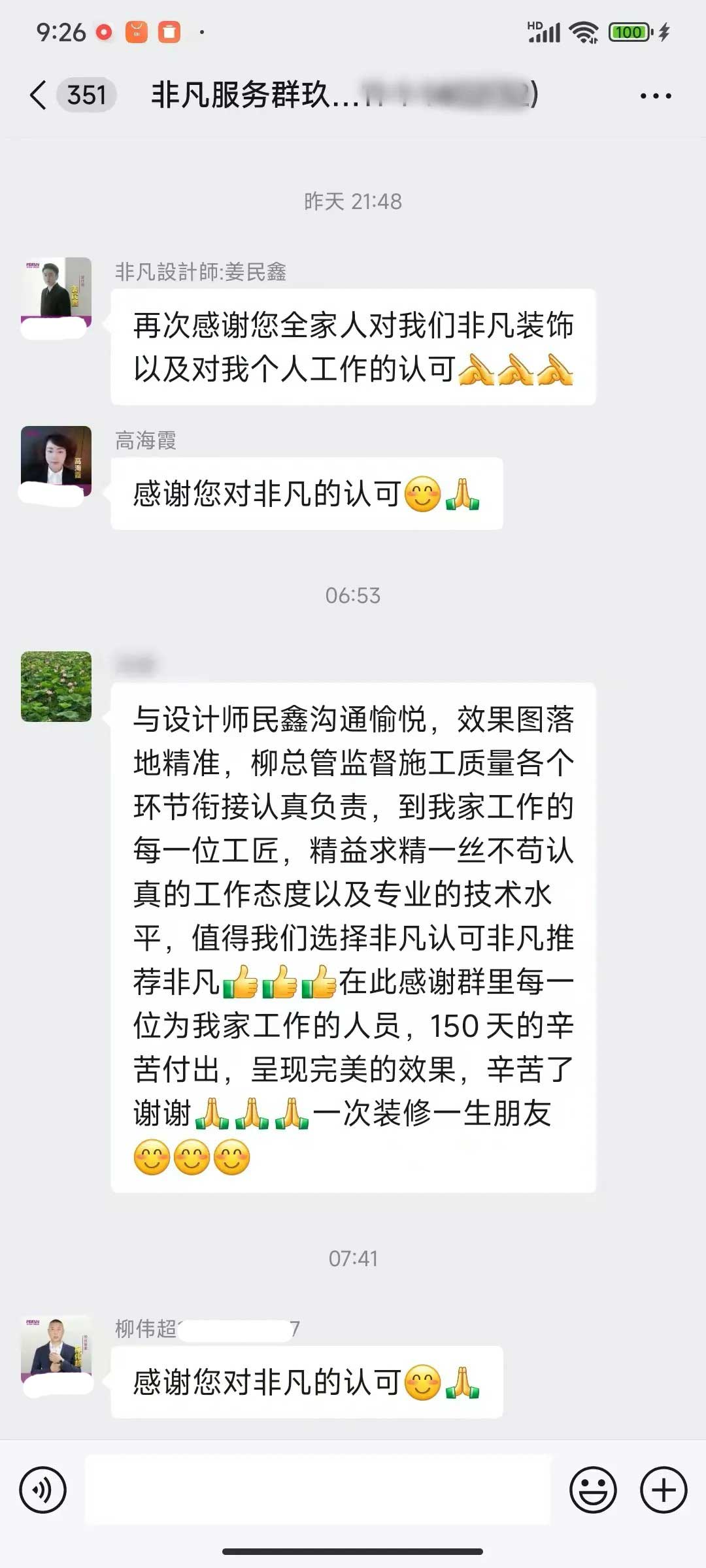The width and height of the screenshot is (706, 1568).
Task: View 高海霞's profile avatar
Action: (56, 461)
